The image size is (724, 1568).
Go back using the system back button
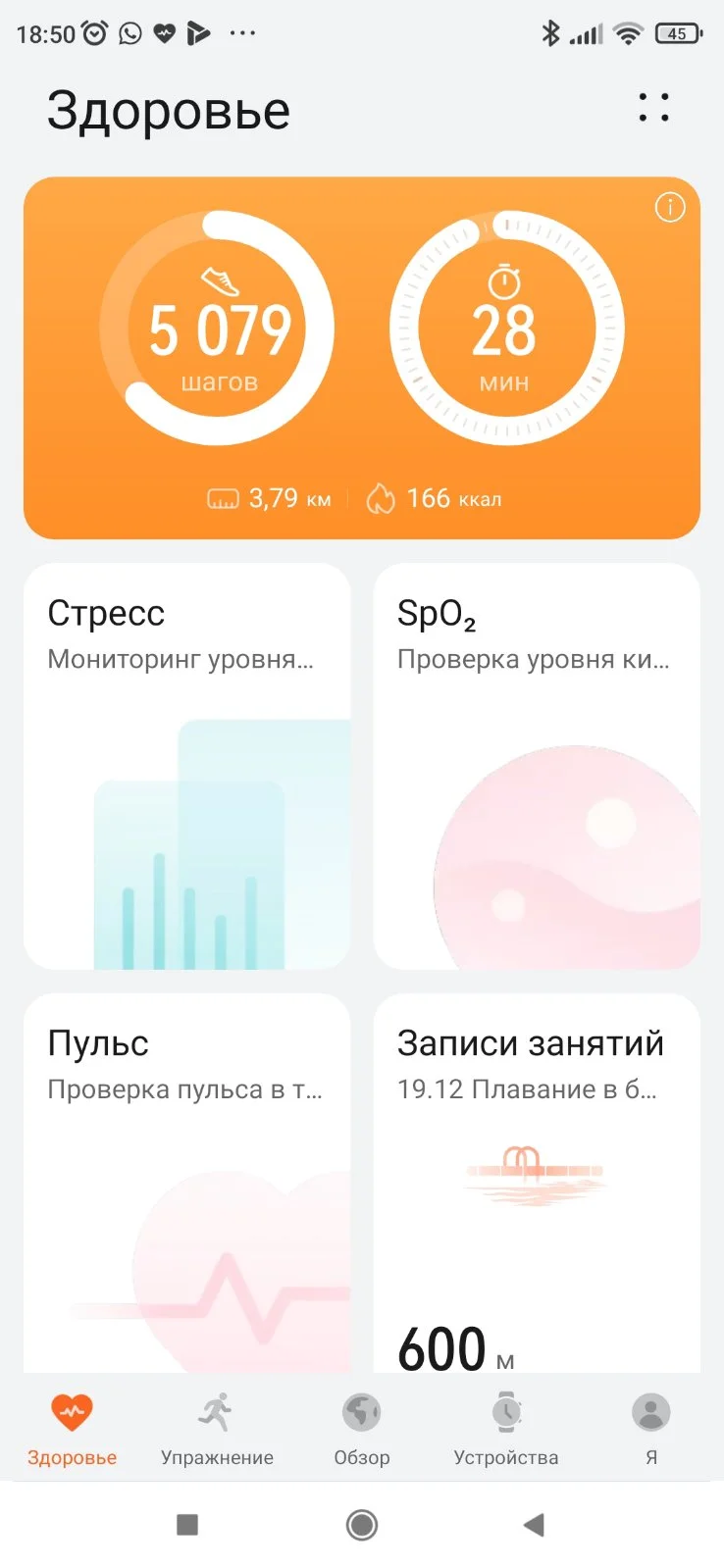(534, 1524)
